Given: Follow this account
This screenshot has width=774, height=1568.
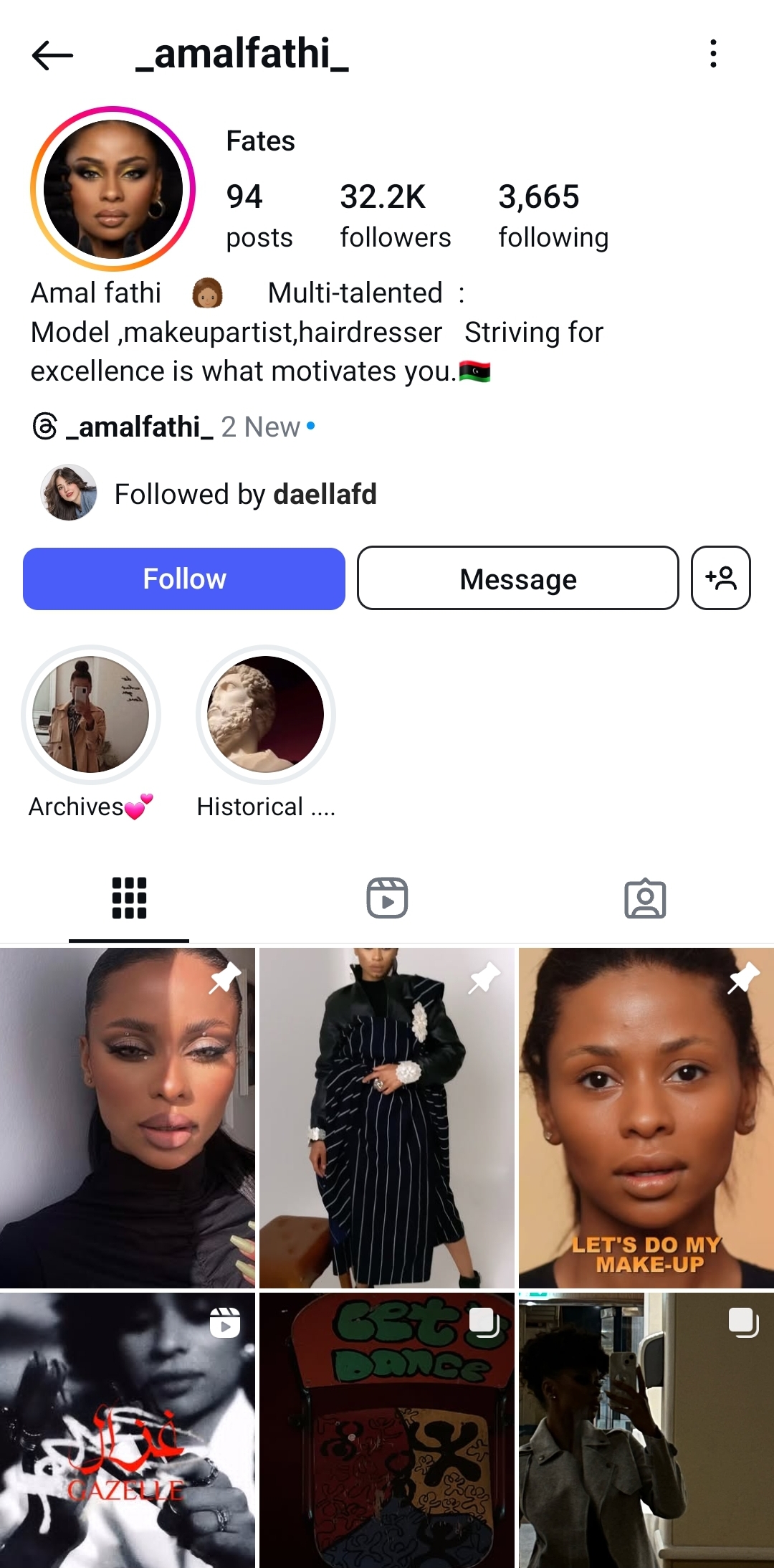Looking at the screenshot, I should (x=184, y=579).
